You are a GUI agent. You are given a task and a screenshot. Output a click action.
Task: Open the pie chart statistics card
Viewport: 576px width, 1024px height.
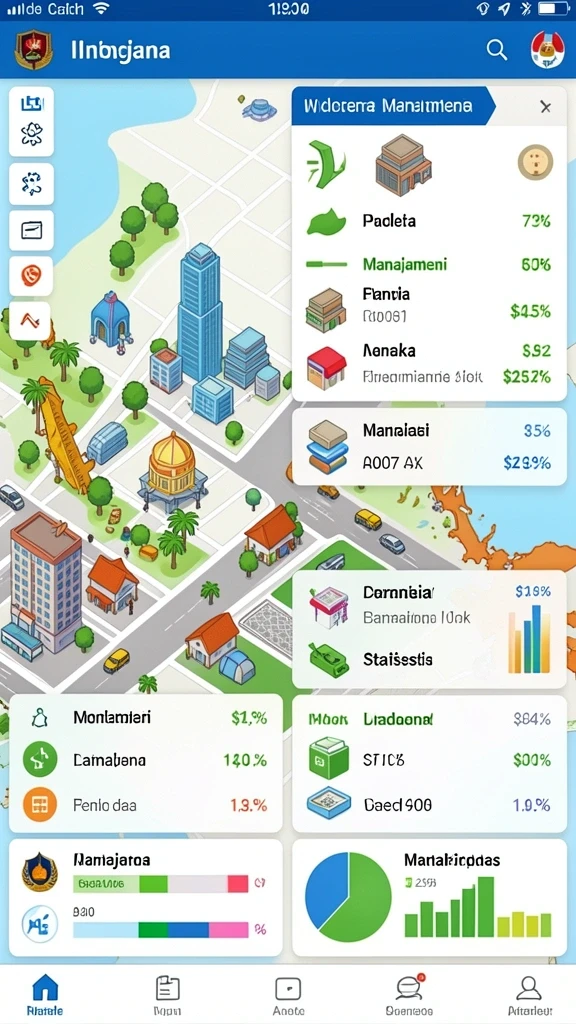coord(428,899)
